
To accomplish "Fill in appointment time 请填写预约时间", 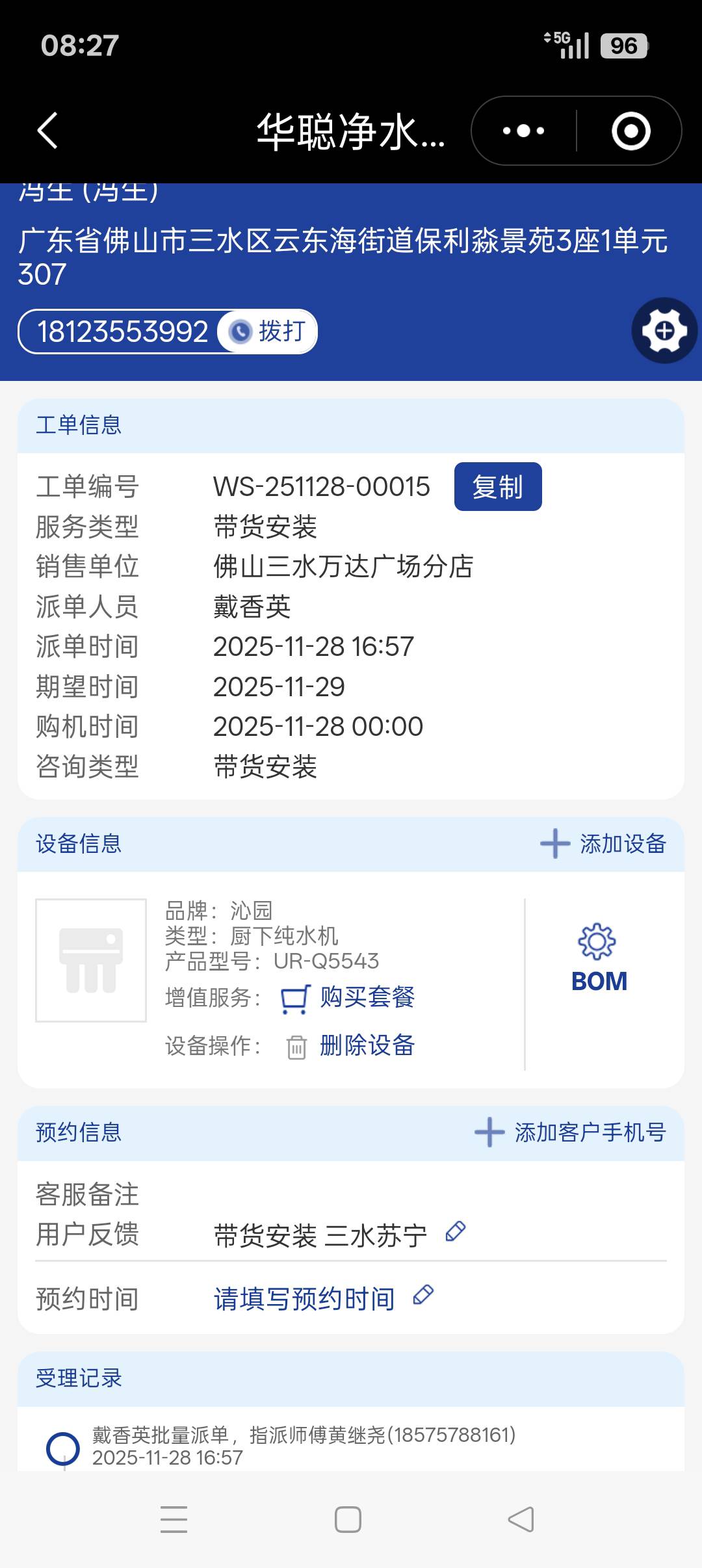I will [304, 1299].
